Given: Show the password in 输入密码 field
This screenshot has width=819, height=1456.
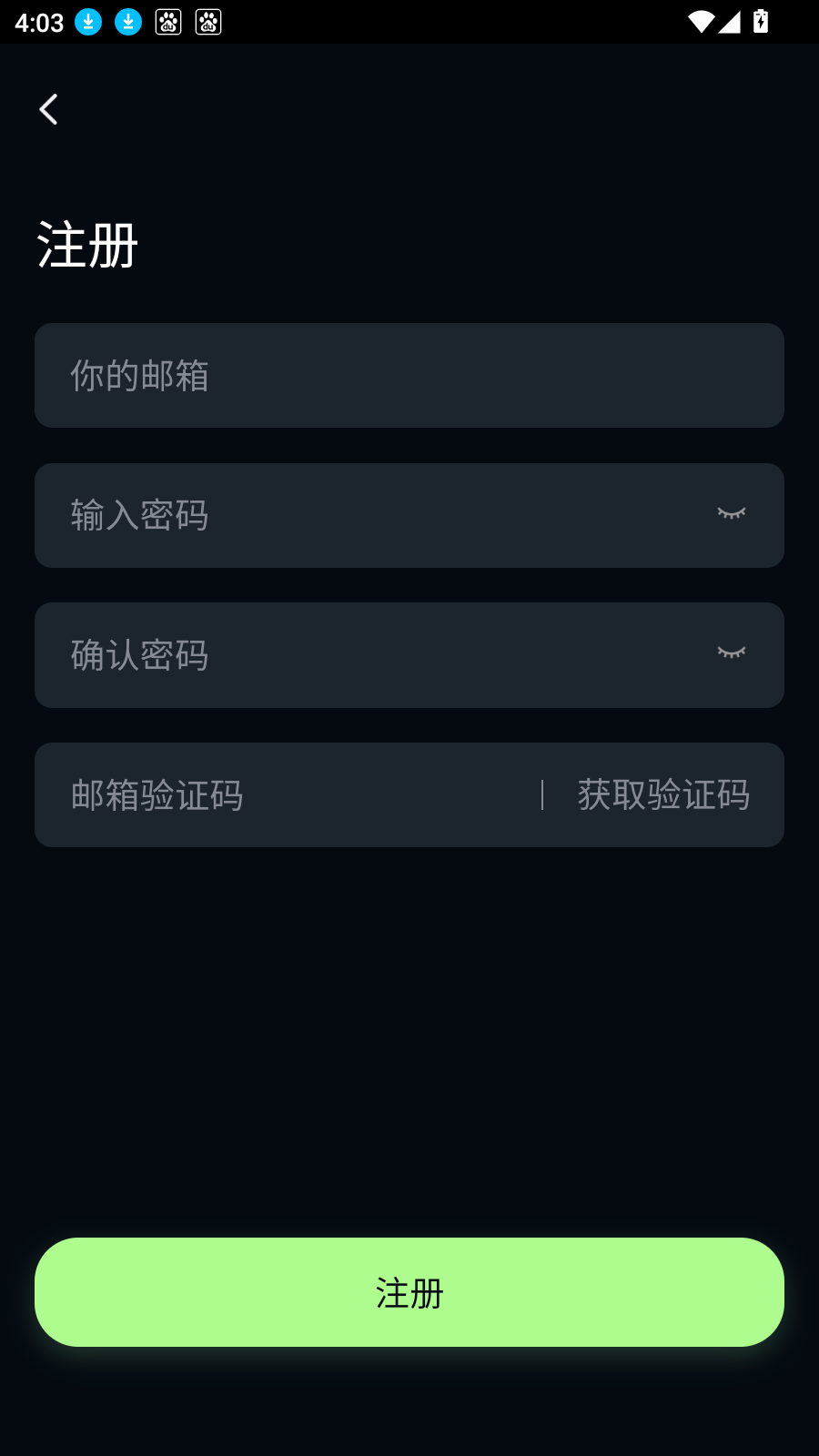Looking at the screenshot, I should (732, 514).
